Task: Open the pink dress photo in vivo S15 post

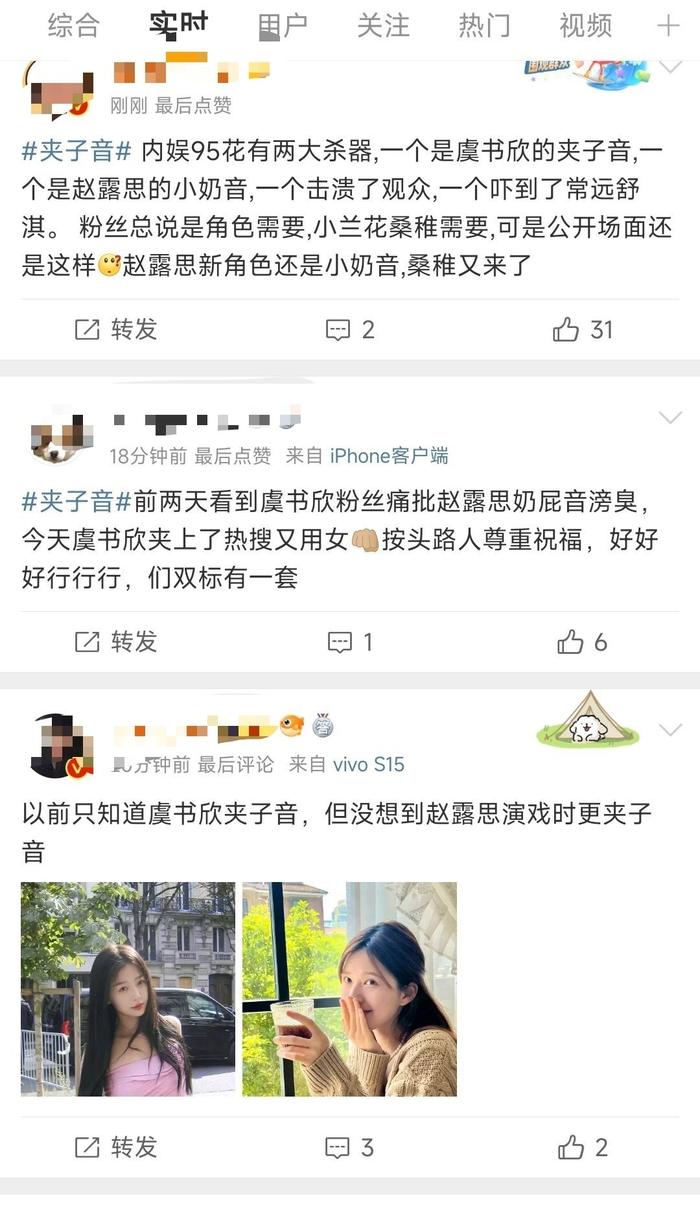Action: coord(128,989)
